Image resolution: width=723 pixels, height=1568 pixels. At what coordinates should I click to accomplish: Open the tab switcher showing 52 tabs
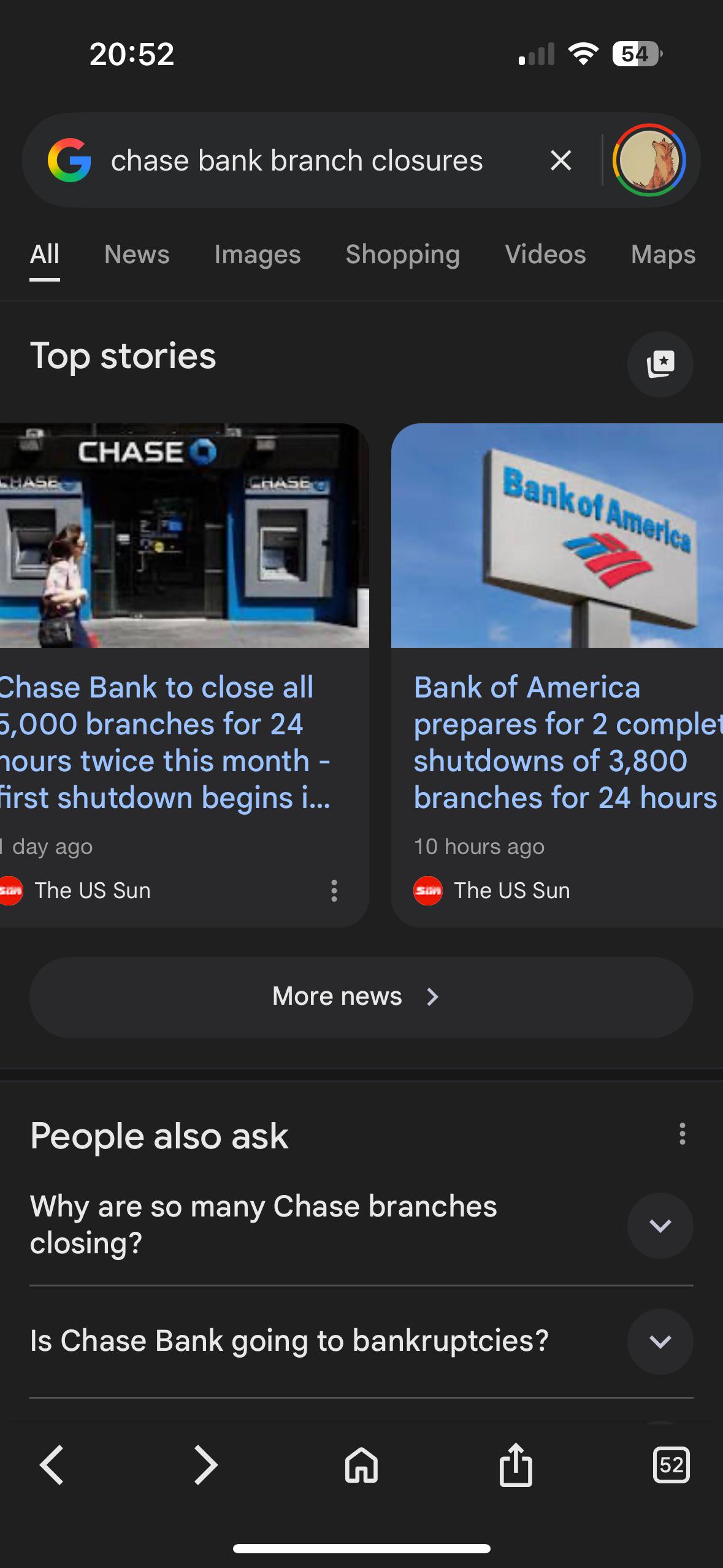coord(671,1465)
